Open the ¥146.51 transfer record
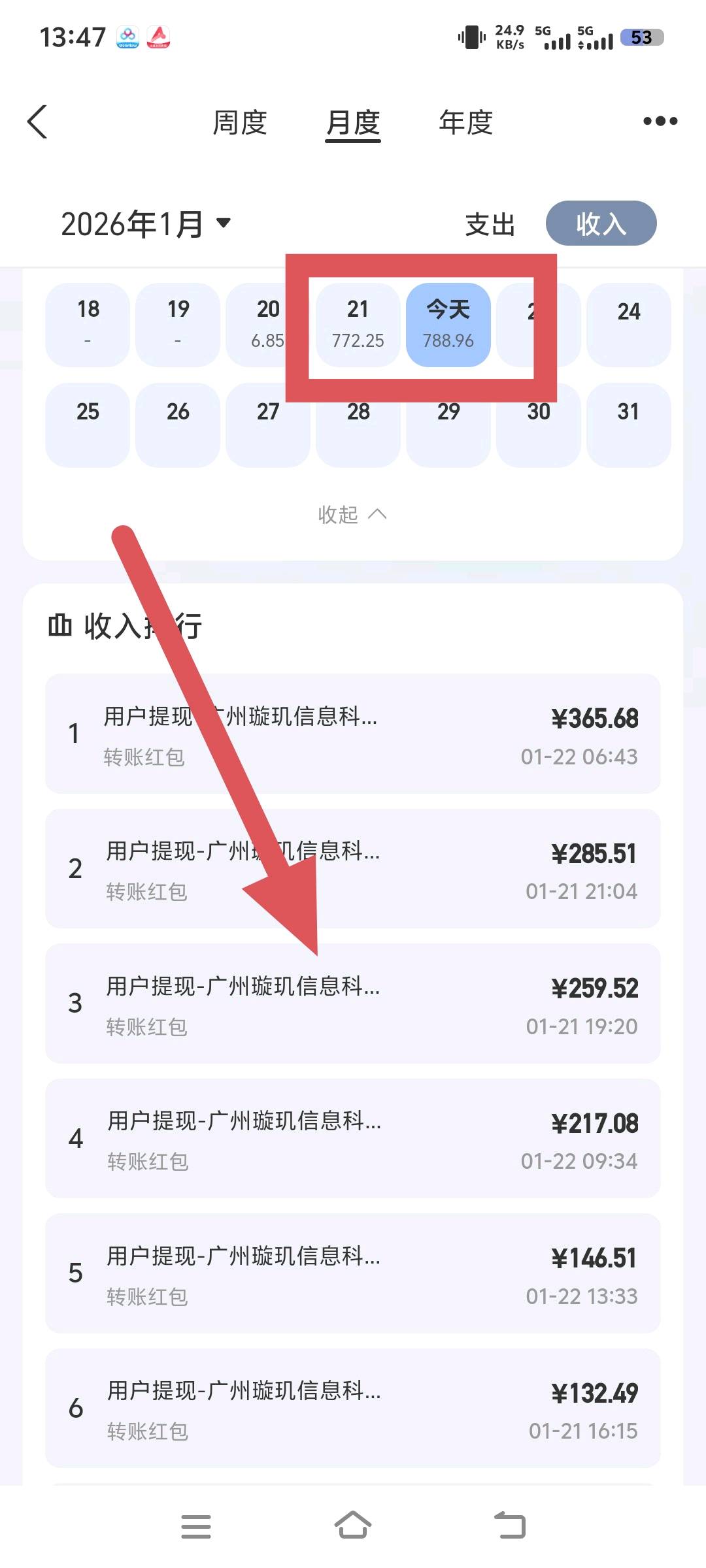The height and width of the screenshot is (1568, 706). click(x=353, y=1274)
